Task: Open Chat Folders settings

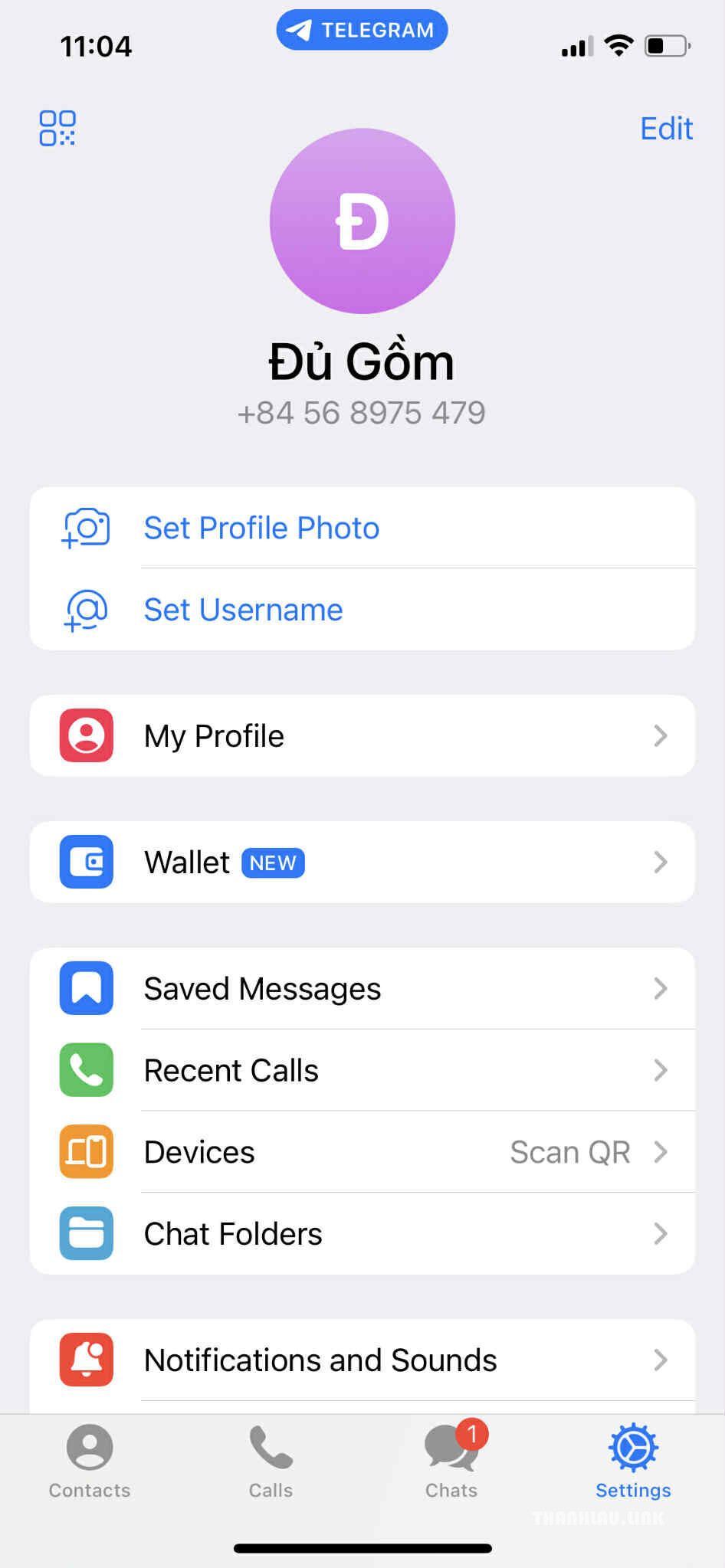Action: tap(362, 1233)
